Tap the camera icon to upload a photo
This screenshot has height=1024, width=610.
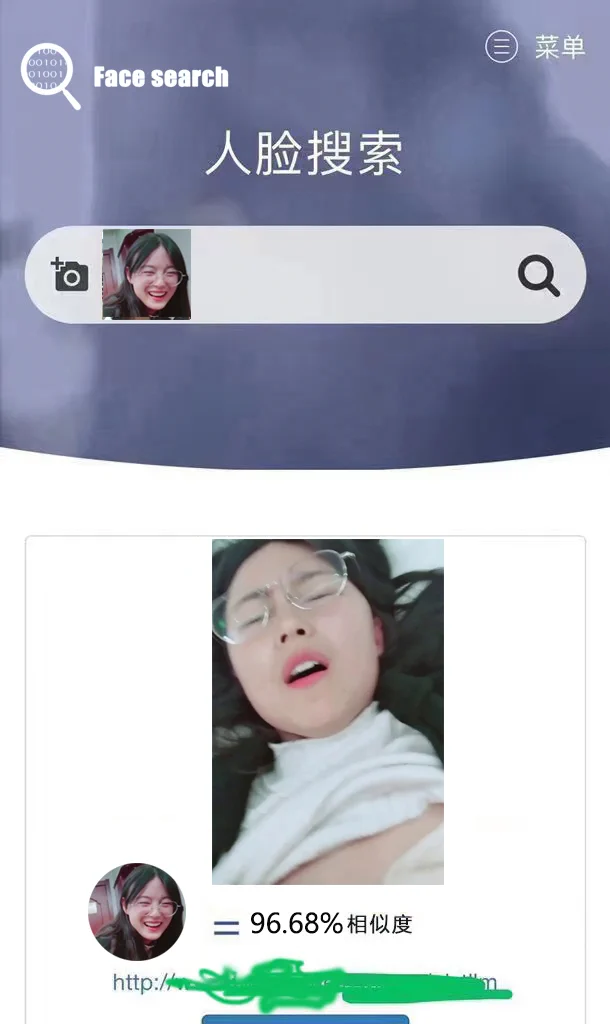pyautogui.click(x=70, y=274)
